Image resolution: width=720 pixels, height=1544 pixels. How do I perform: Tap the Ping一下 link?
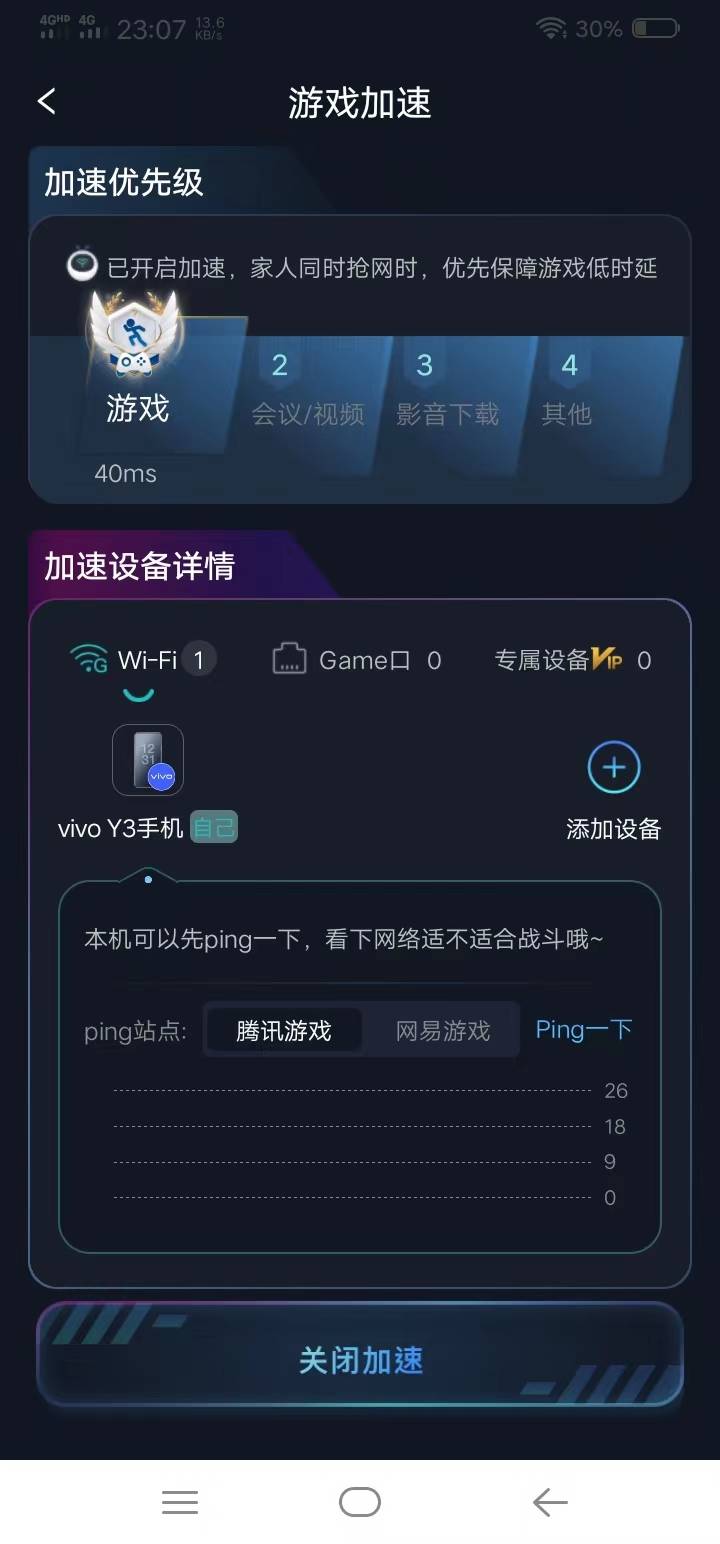[584, 1030]
